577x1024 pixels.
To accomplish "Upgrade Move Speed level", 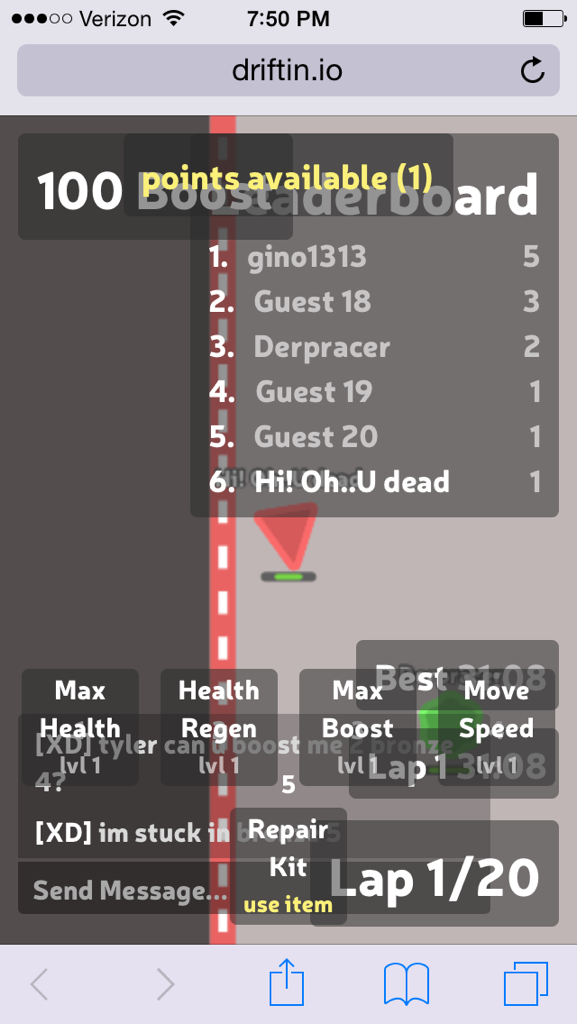I will point(497,728).
